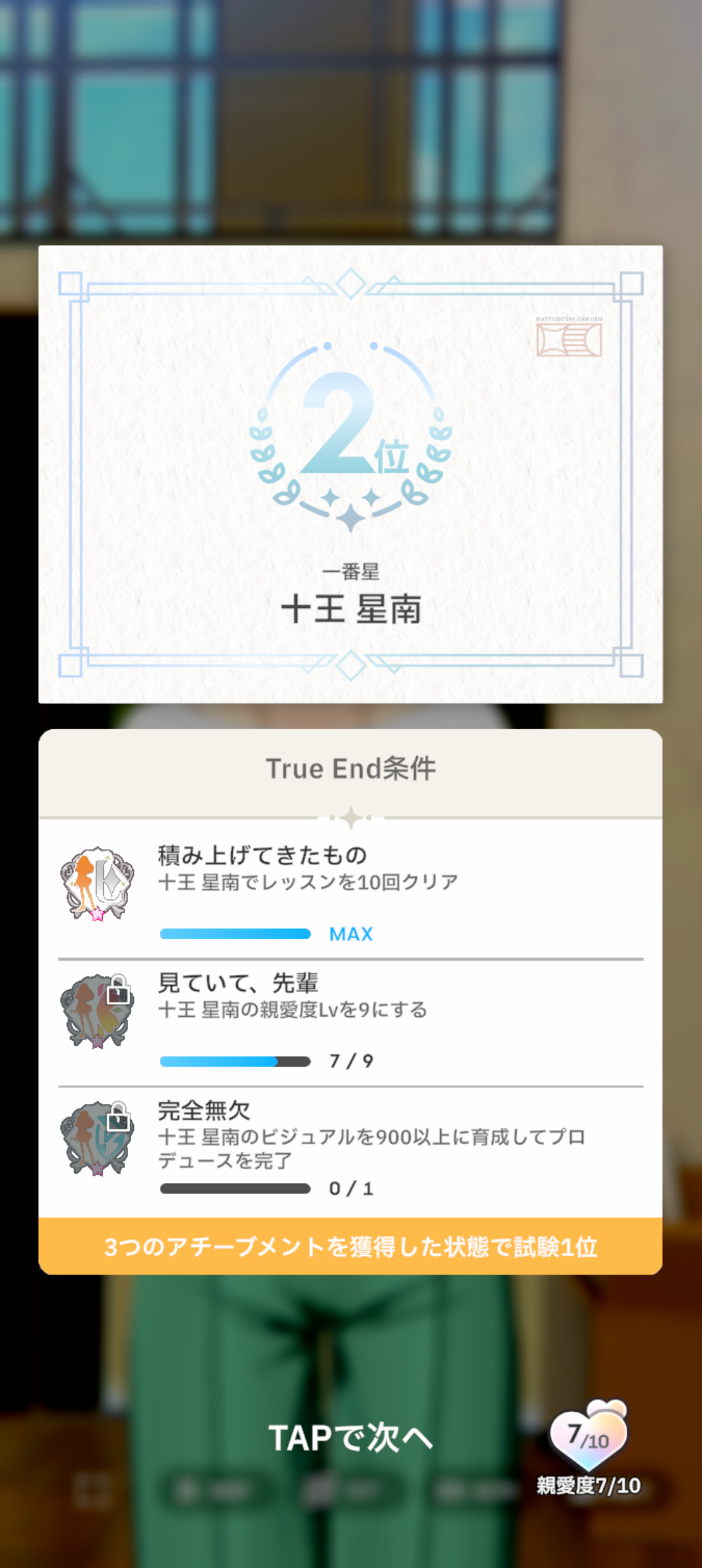
Task: Tap 'TAPで次へ' to continue
Action: [x=350, y=1437]
